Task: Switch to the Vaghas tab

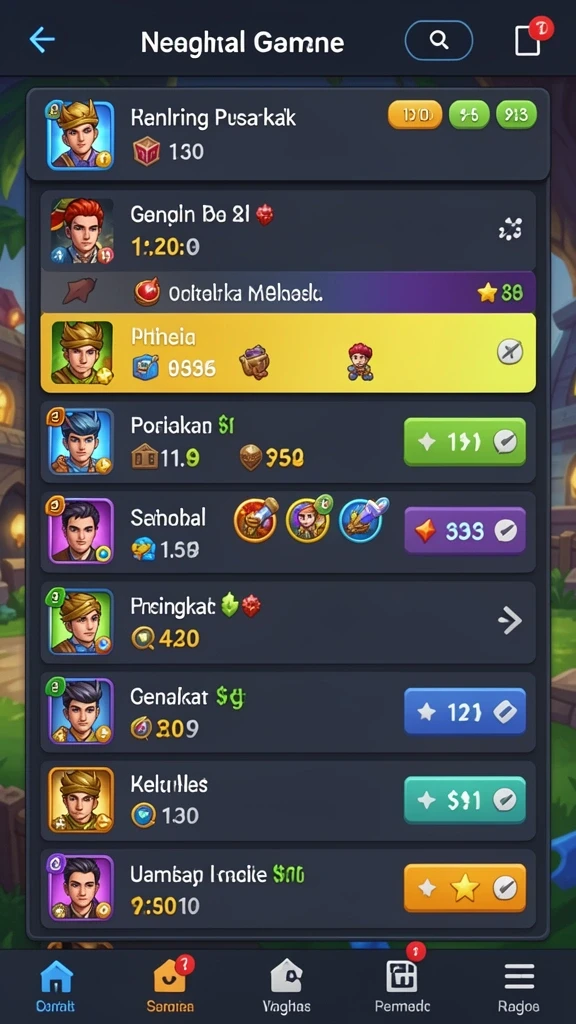Action: pyautogui.click(x=286, y=985)
